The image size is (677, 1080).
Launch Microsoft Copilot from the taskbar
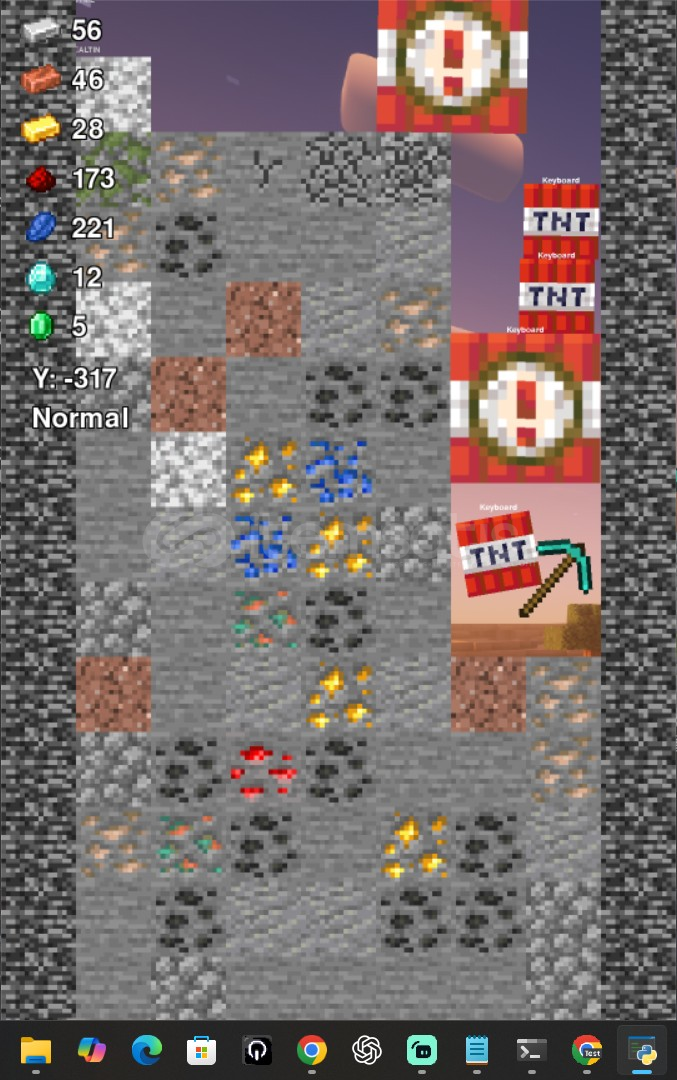click(92, 1050)
